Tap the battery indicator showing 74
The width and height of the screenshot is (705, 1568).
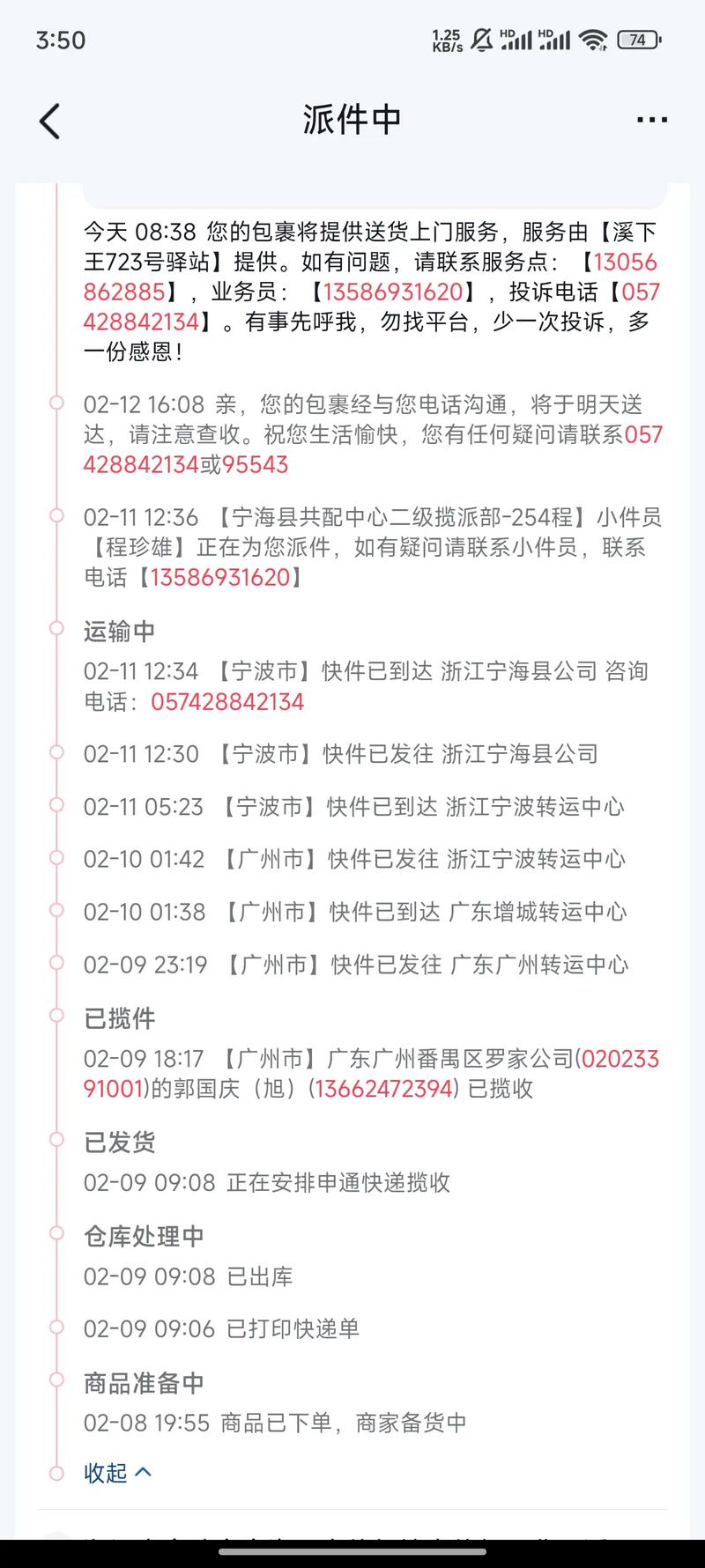coord(636,40)
